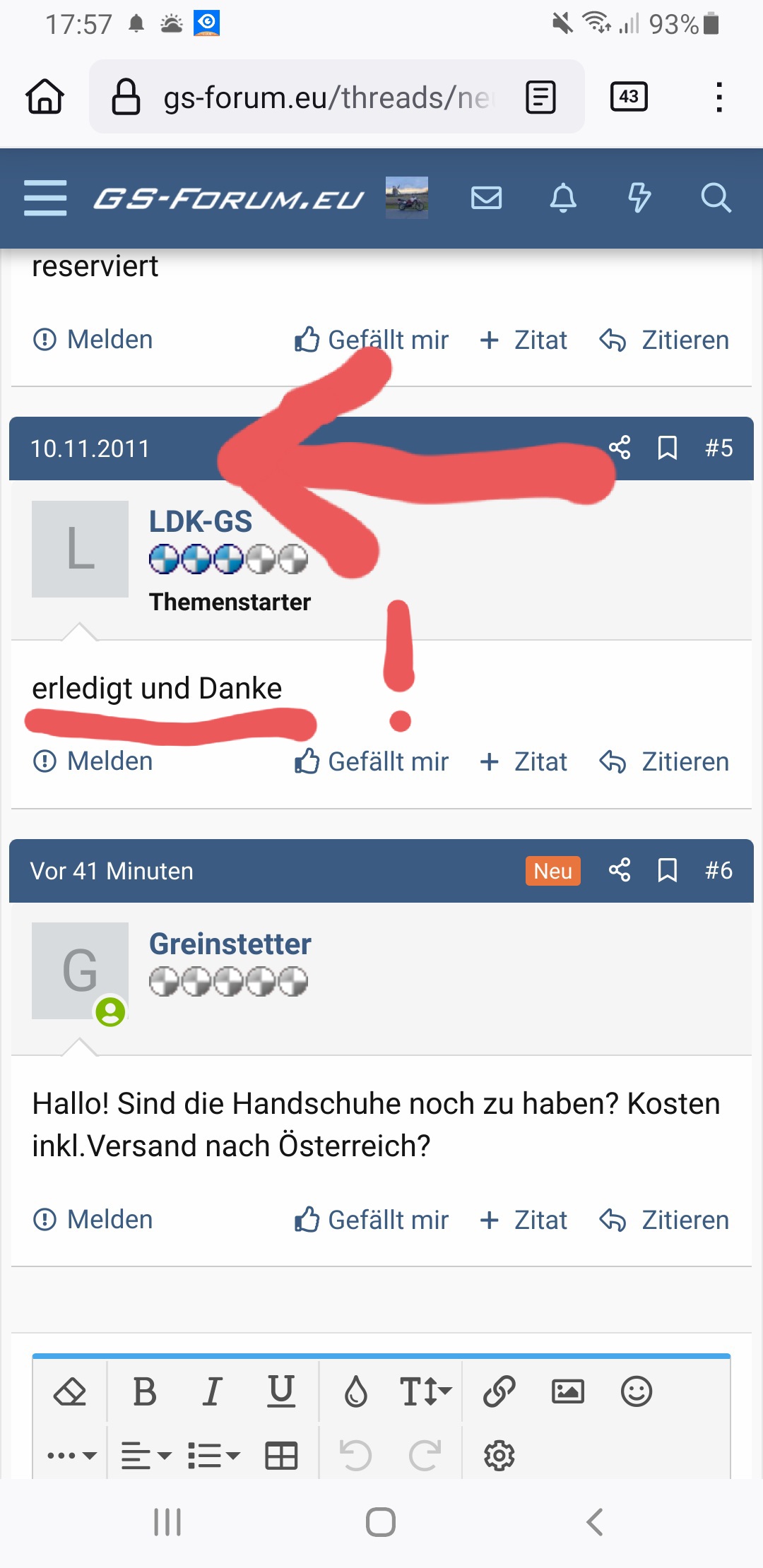The height and width of the screenshot is (1568, 763).
Task: Open the forum hamburger menu
Action: pos(45,198)
